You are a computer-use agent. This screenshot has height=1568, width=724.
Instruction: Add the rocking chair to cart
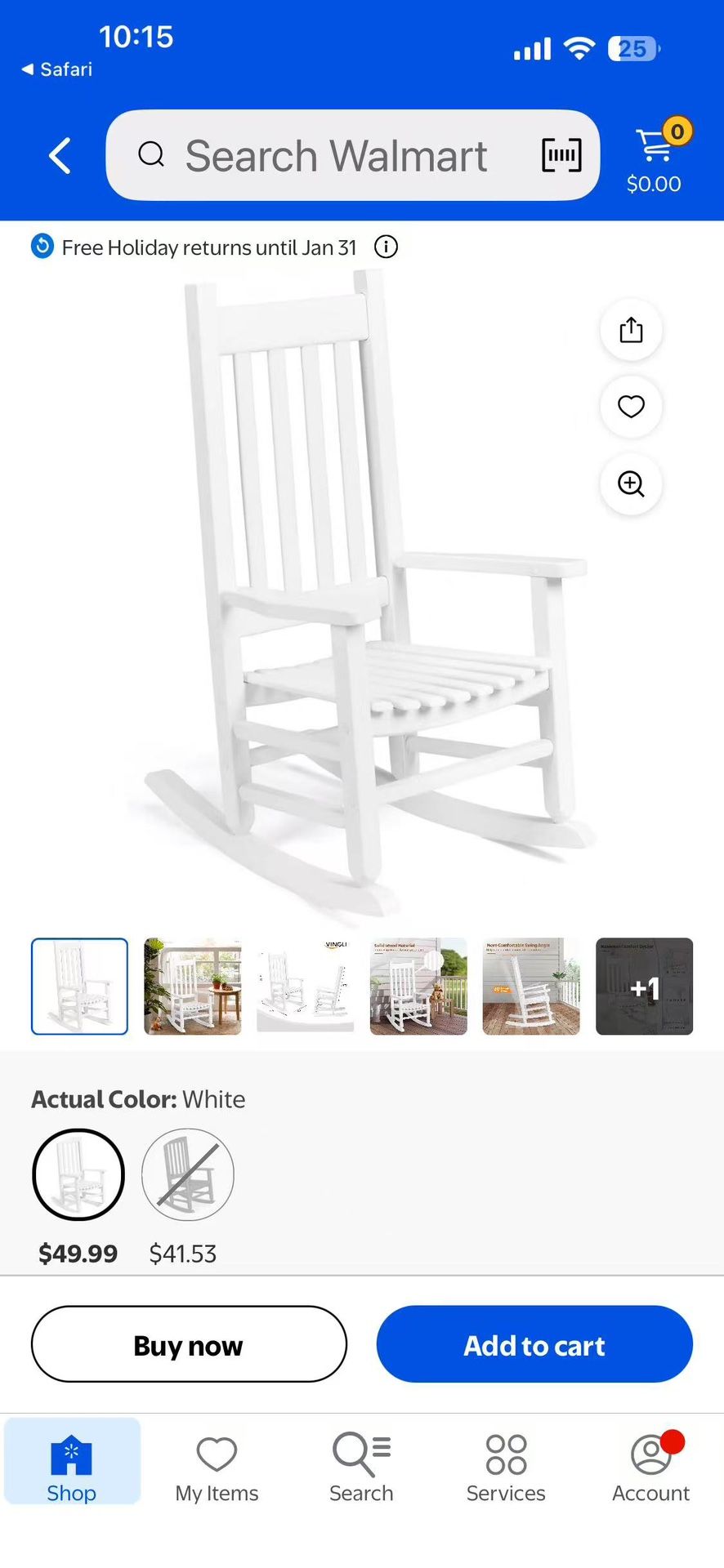(x=534, y=1344)
